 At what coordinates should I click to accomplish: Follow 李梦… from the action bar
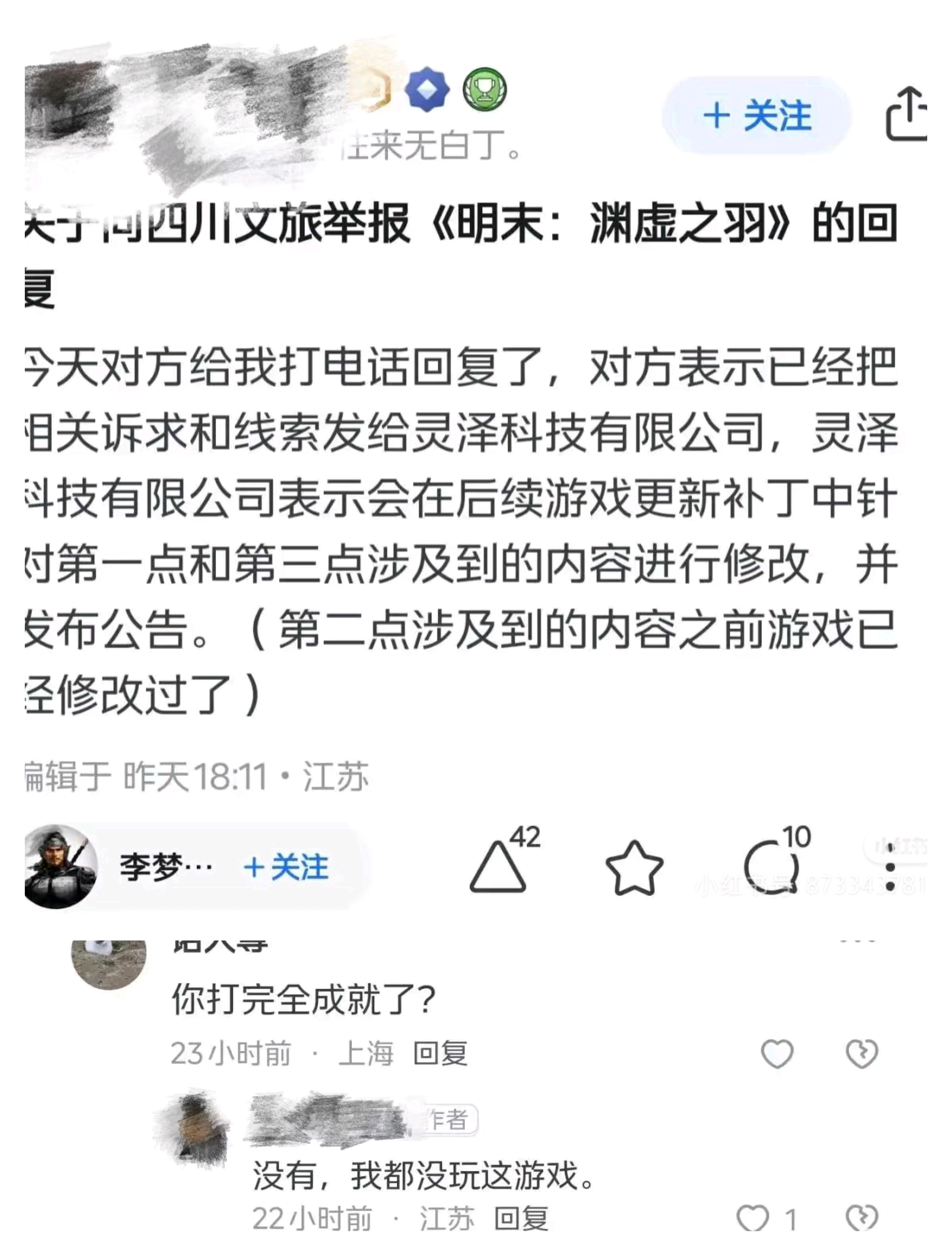[x=286, y=867]
